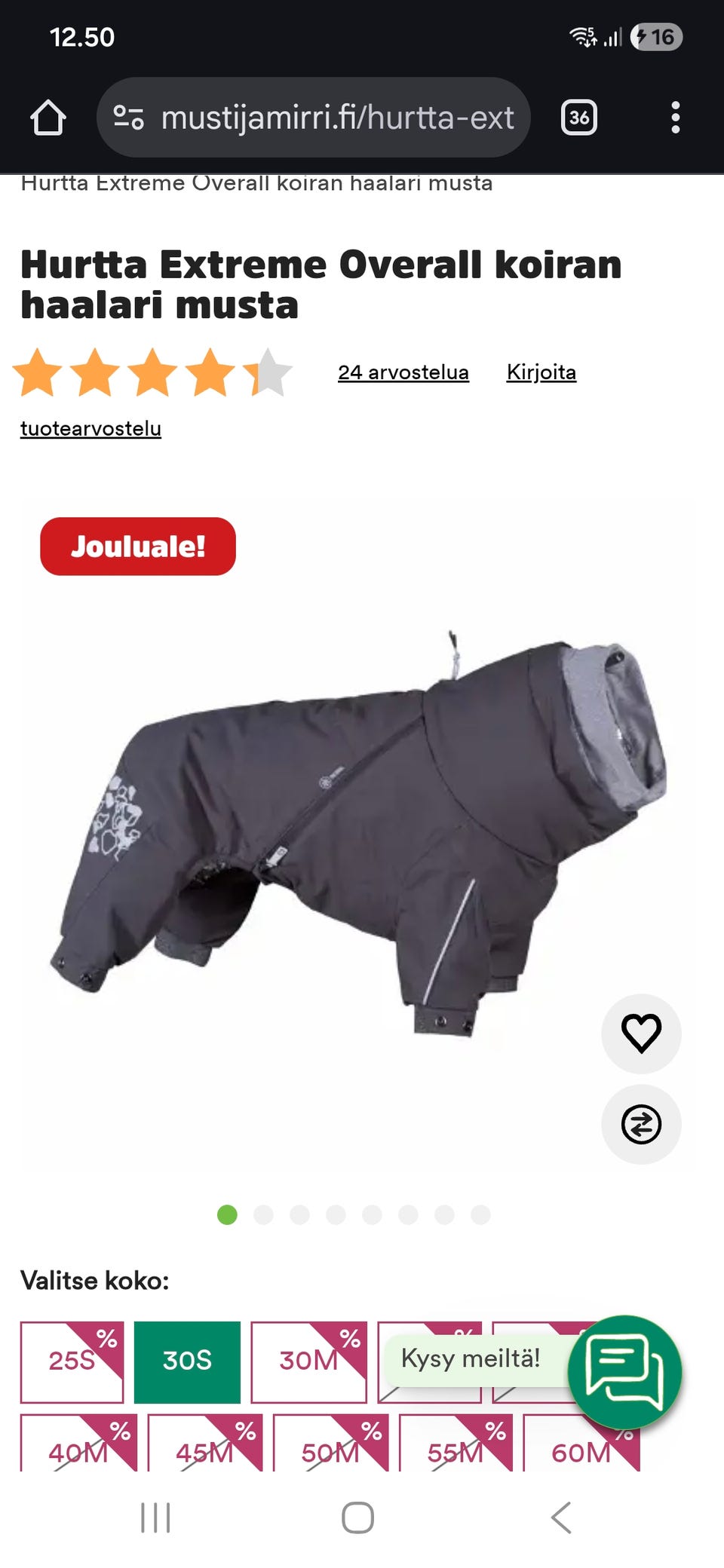The image size is (724, 1568).
Task: Open the Kysy meiltä chat bubble icon
Action: coord(628,1370)
